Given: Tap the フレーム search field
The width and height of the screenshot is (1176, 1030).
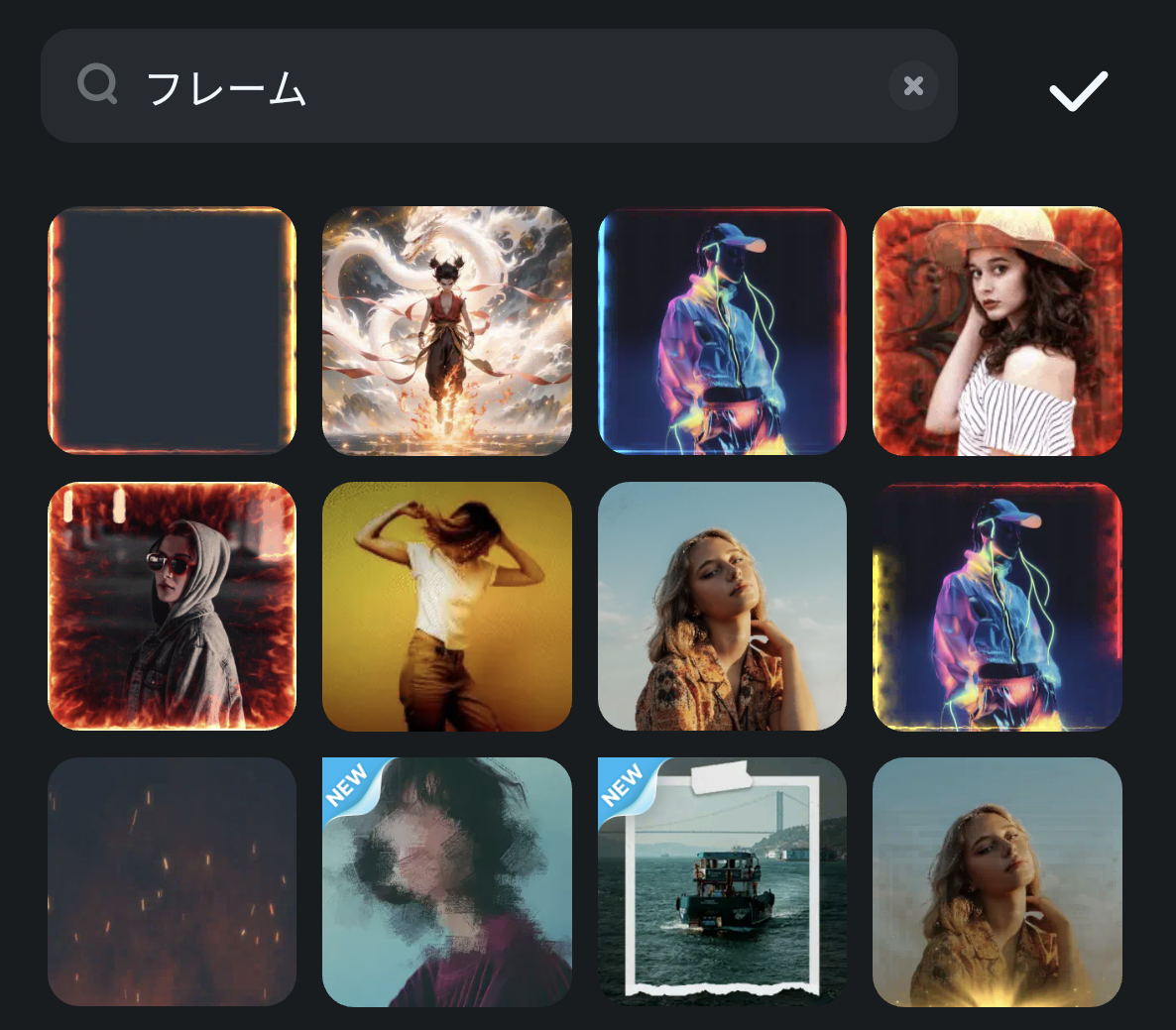Looking at the screenshot, I should click(496, 86).
